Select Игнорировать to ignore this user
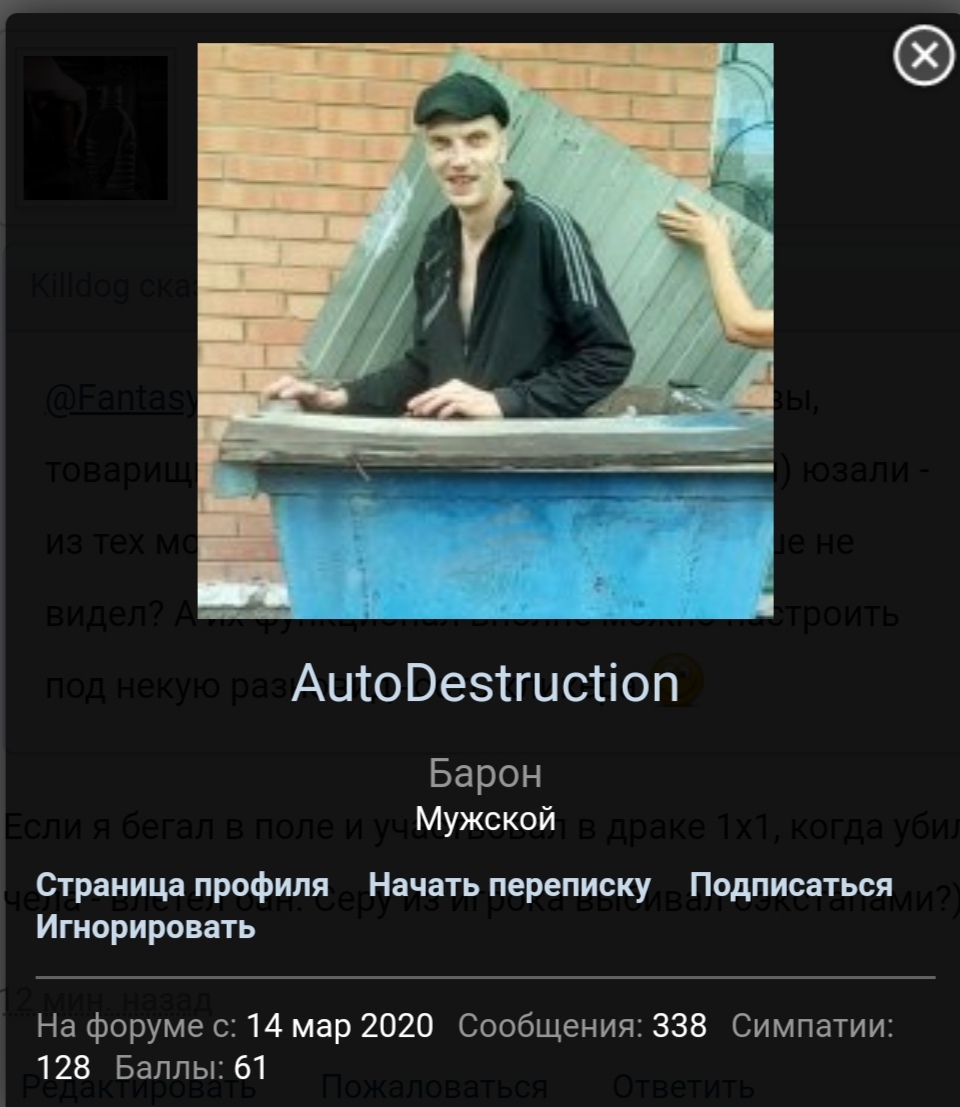The height and width of the screenshot is (1107, 960). pyautogui.click(x=146, y=927)
